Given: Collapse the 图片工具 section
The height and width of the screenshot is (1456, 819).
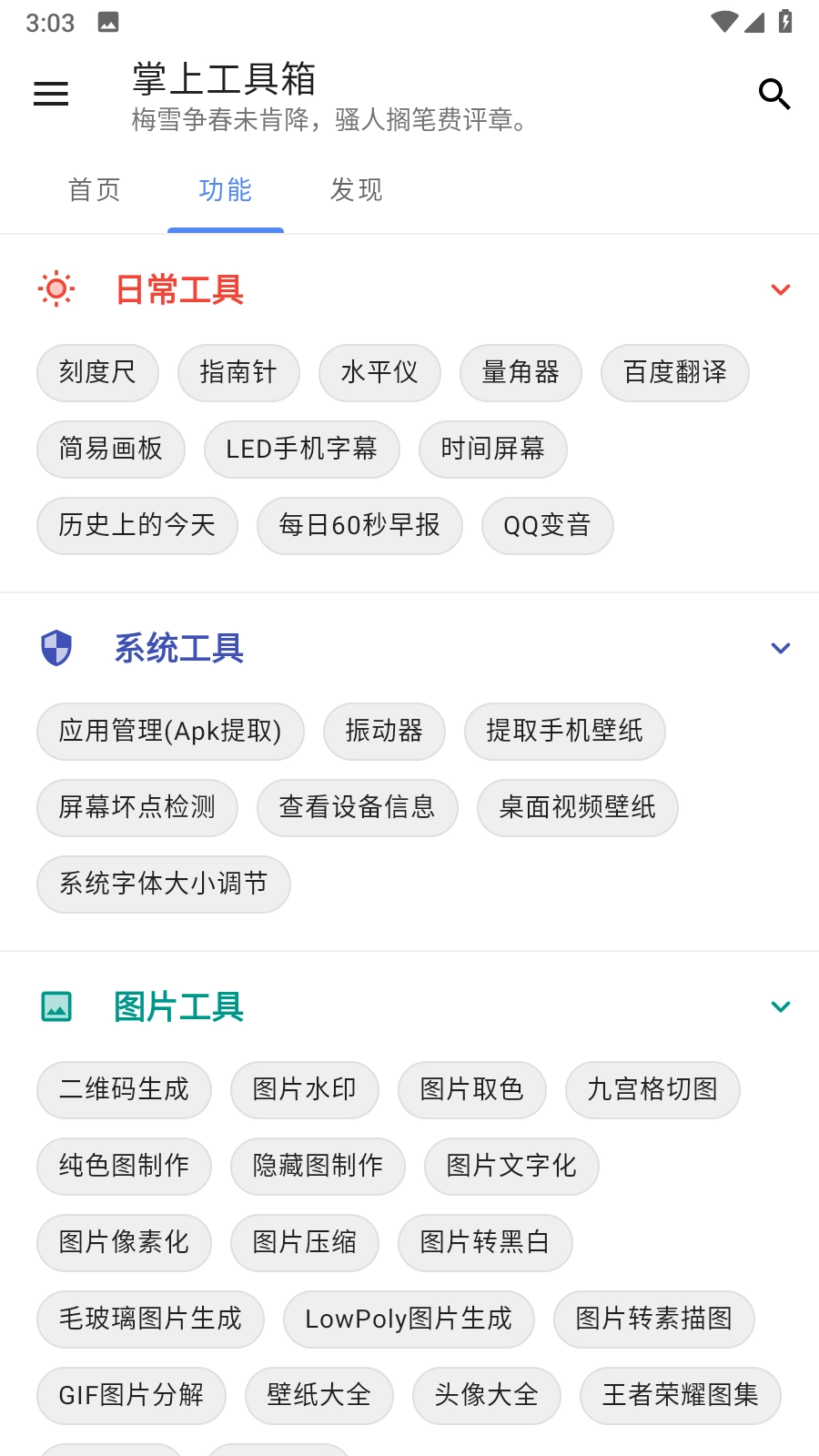Looking at the screenshot, I should 780,1007.
